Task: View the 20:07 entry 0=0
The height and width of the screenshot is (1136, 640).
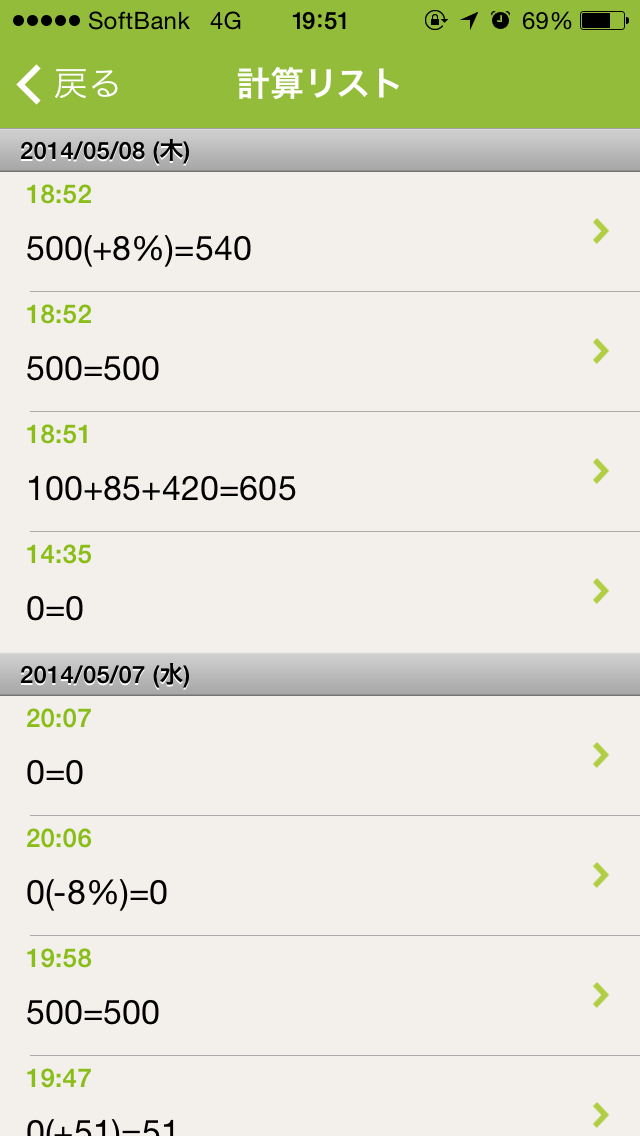Action: pyautogui.click(x=320, y=756)
